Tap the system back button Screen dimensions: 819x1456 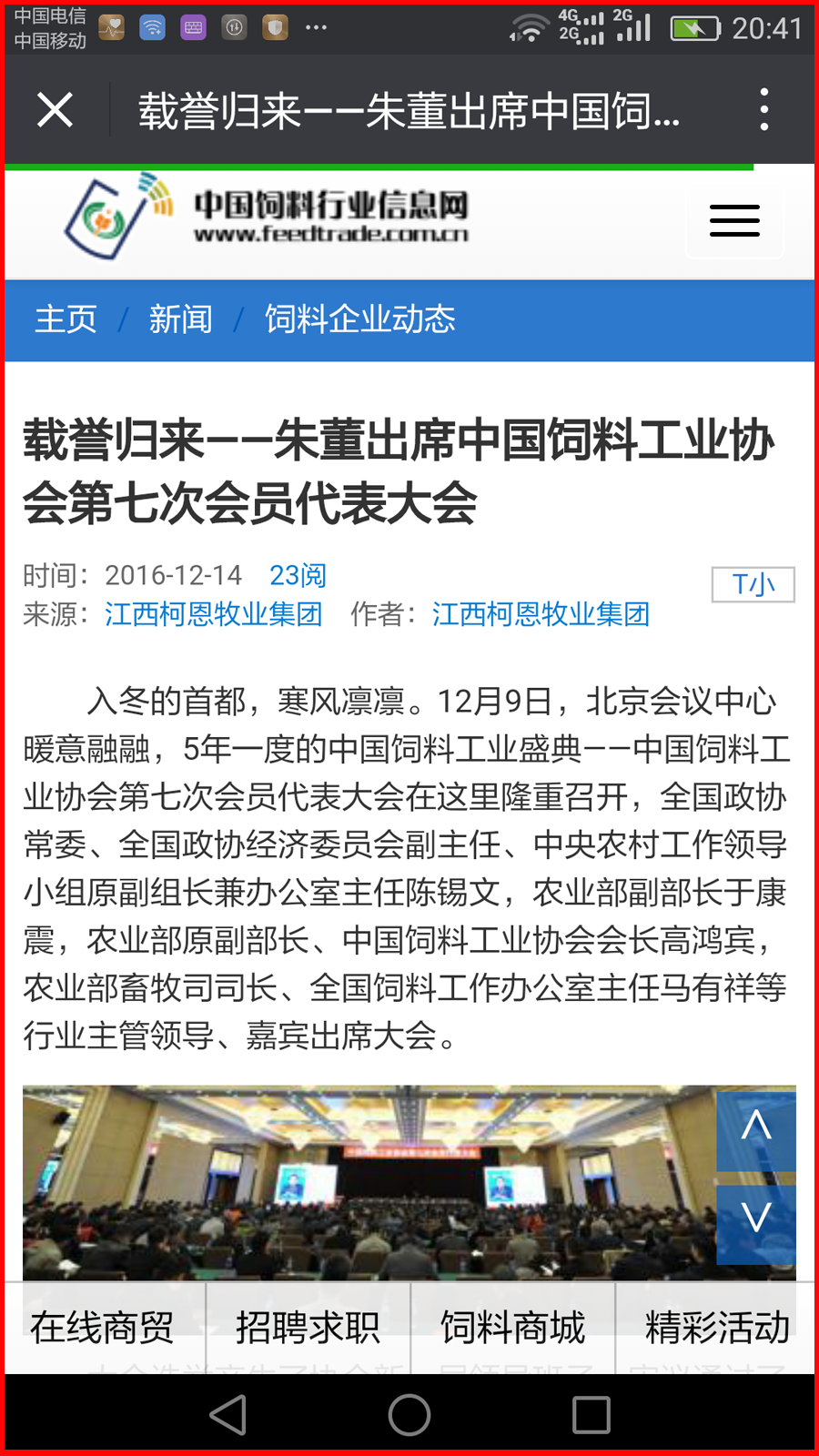tap(228, 1415)
